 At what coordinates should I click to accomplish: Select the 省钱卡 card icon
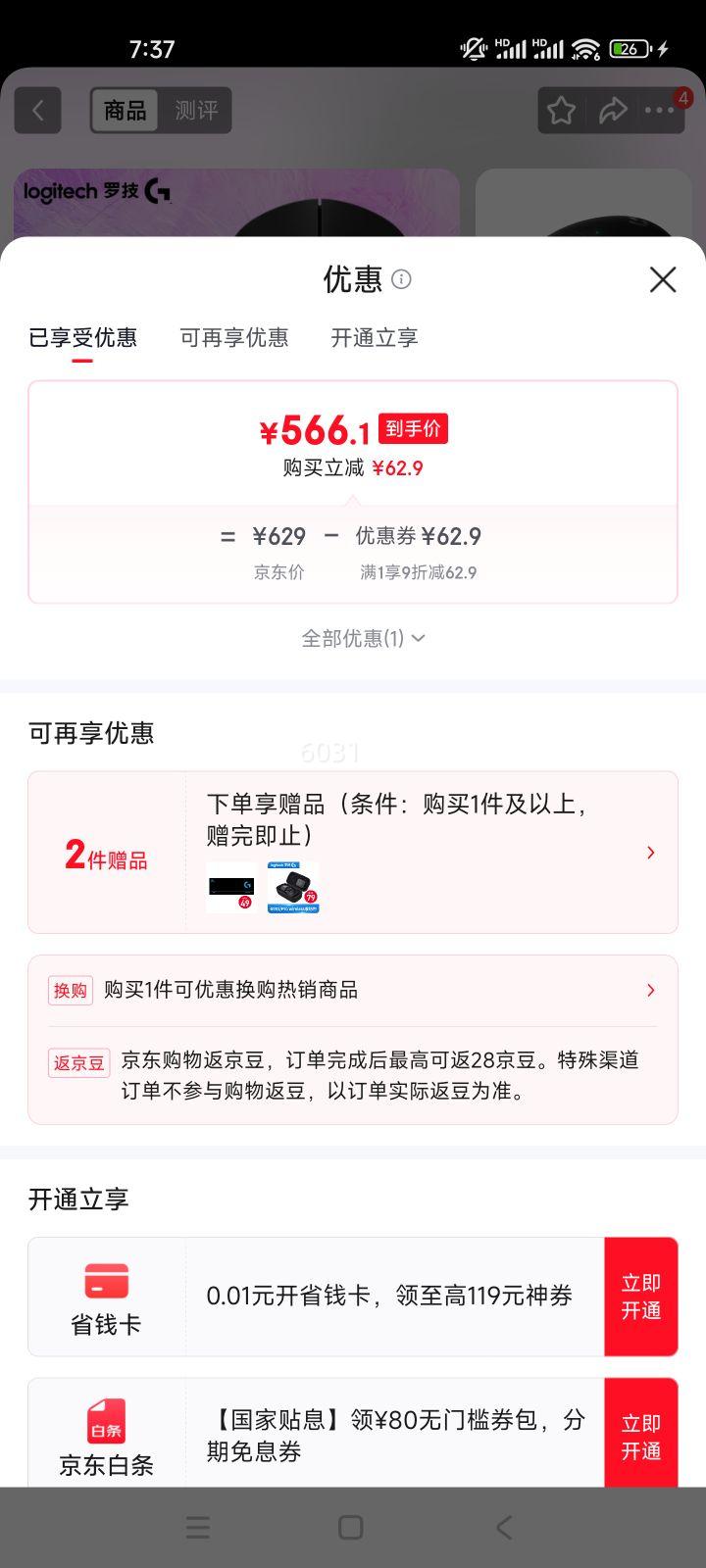pos(106,1281)
